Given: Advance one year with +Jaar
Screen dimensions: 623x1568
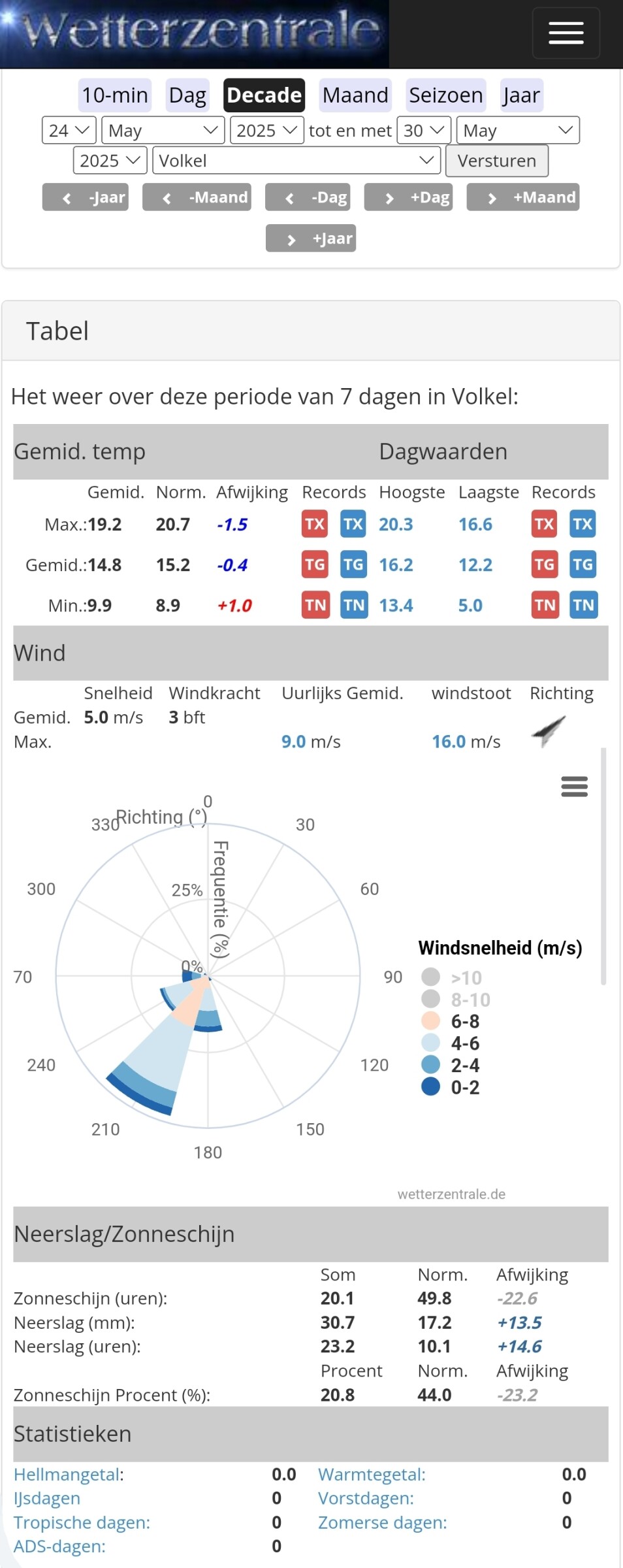Looking at the screenshot, I should point(311,238).
